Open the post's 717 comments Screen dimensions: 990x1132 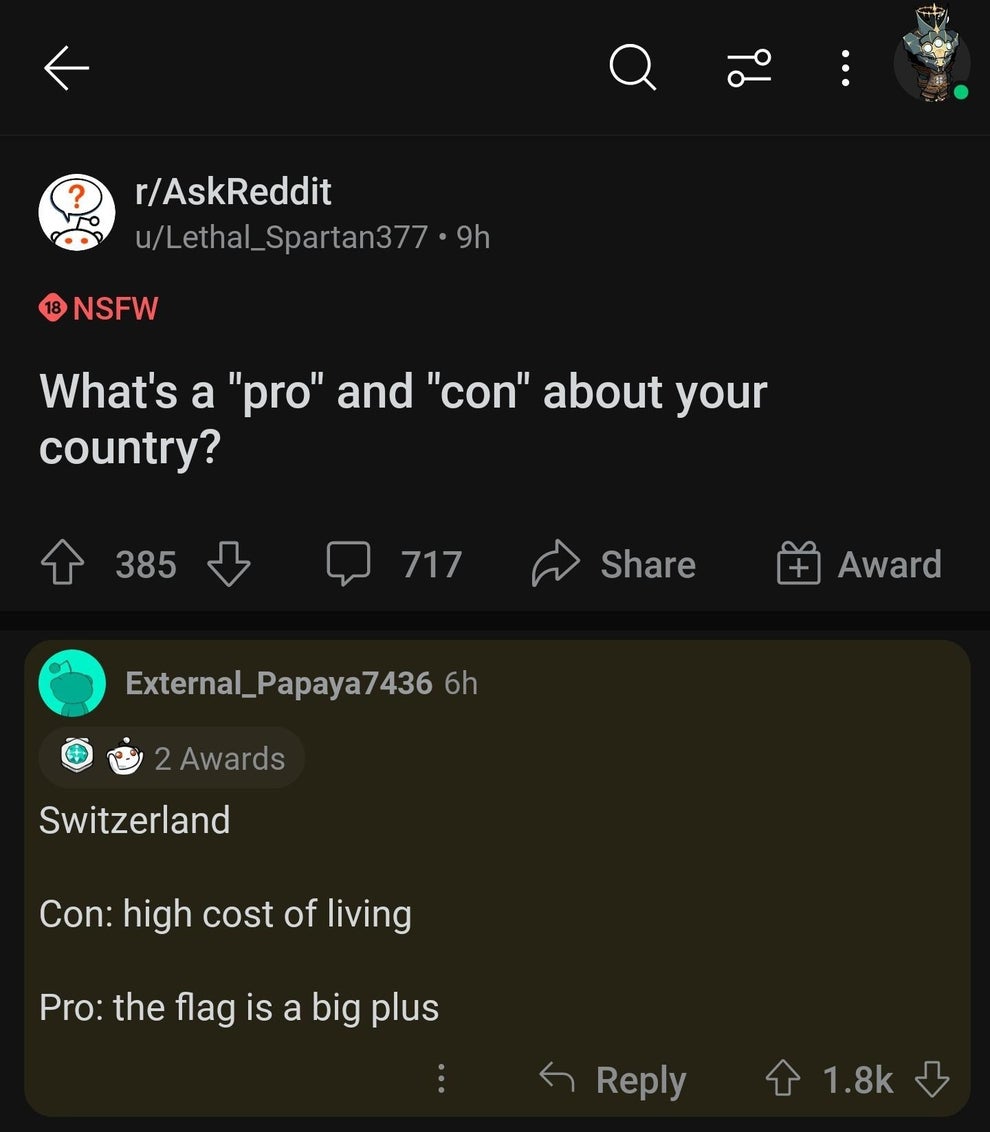pos(395,564)
